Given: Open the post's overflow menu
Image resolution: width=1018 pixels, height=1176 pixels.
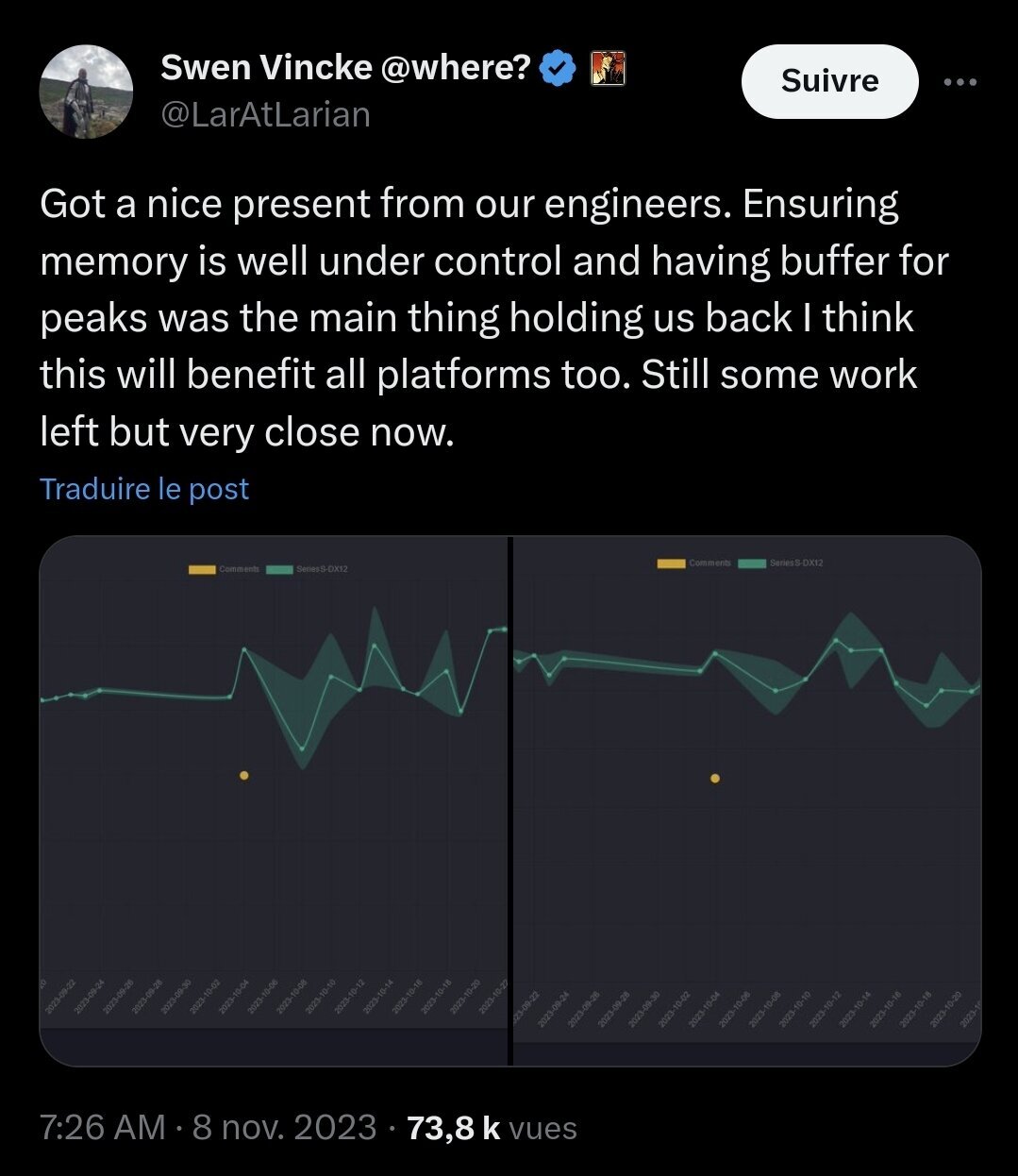Looking at the screenshot, I should [960, 82].
